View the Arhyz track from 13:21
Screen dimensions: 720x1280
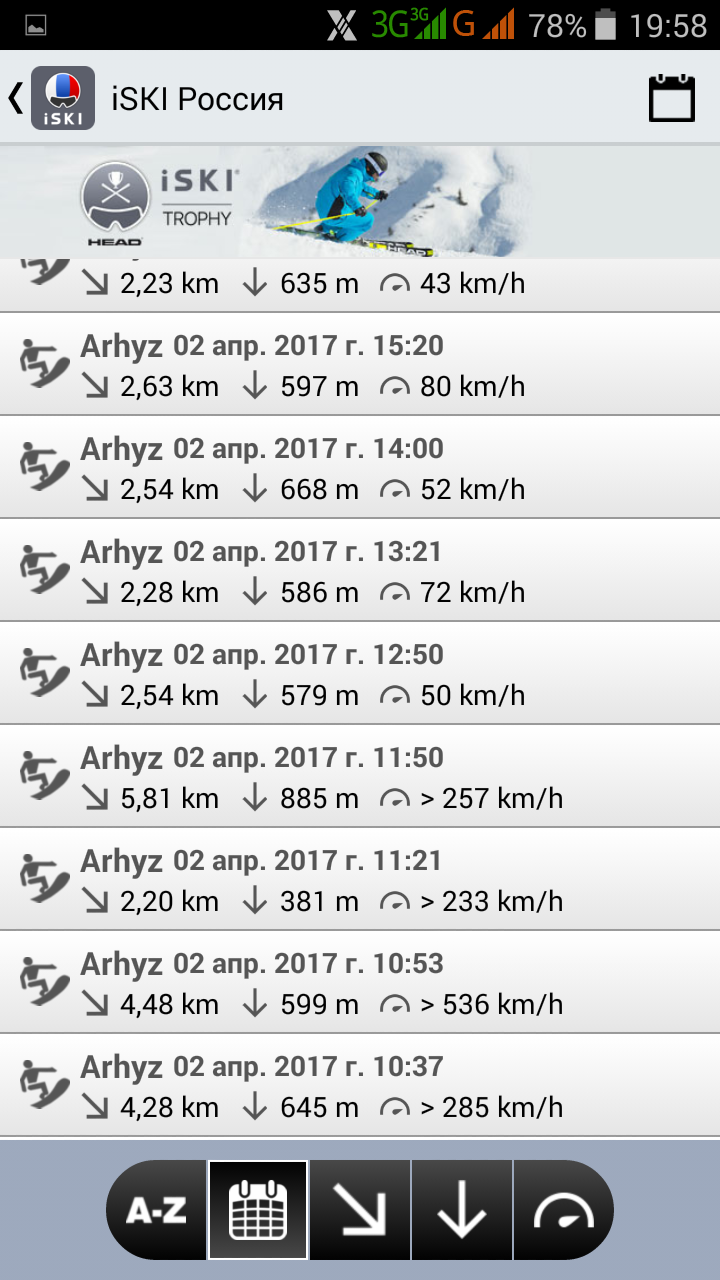[x=360, y=571]
